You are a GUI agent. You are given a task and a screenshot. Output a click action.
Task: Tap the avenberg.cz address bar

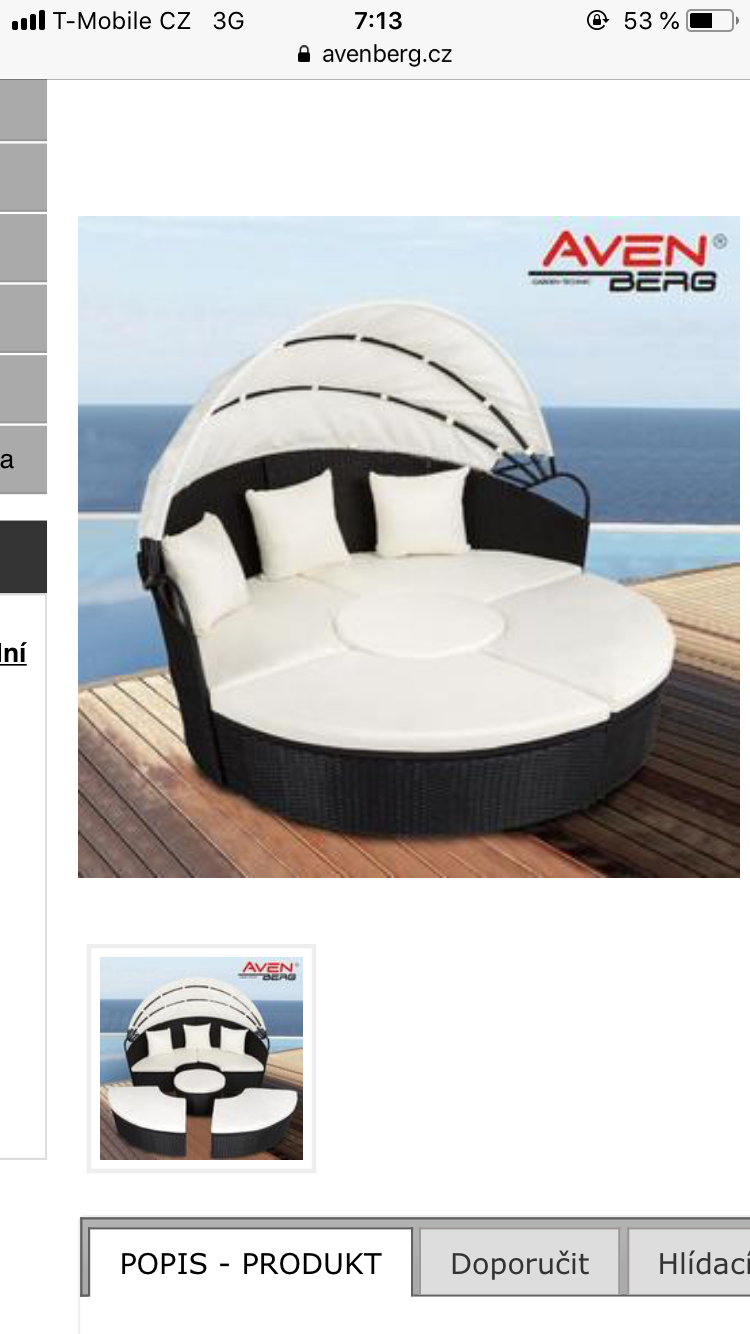click(x=375, y=54)
